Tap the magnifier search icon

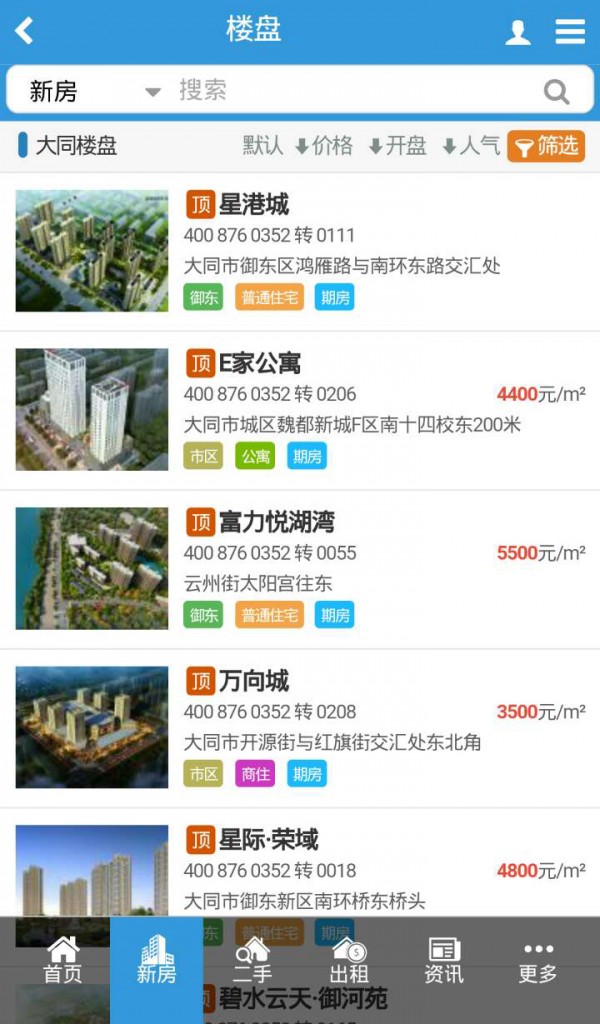coord(556,92)
